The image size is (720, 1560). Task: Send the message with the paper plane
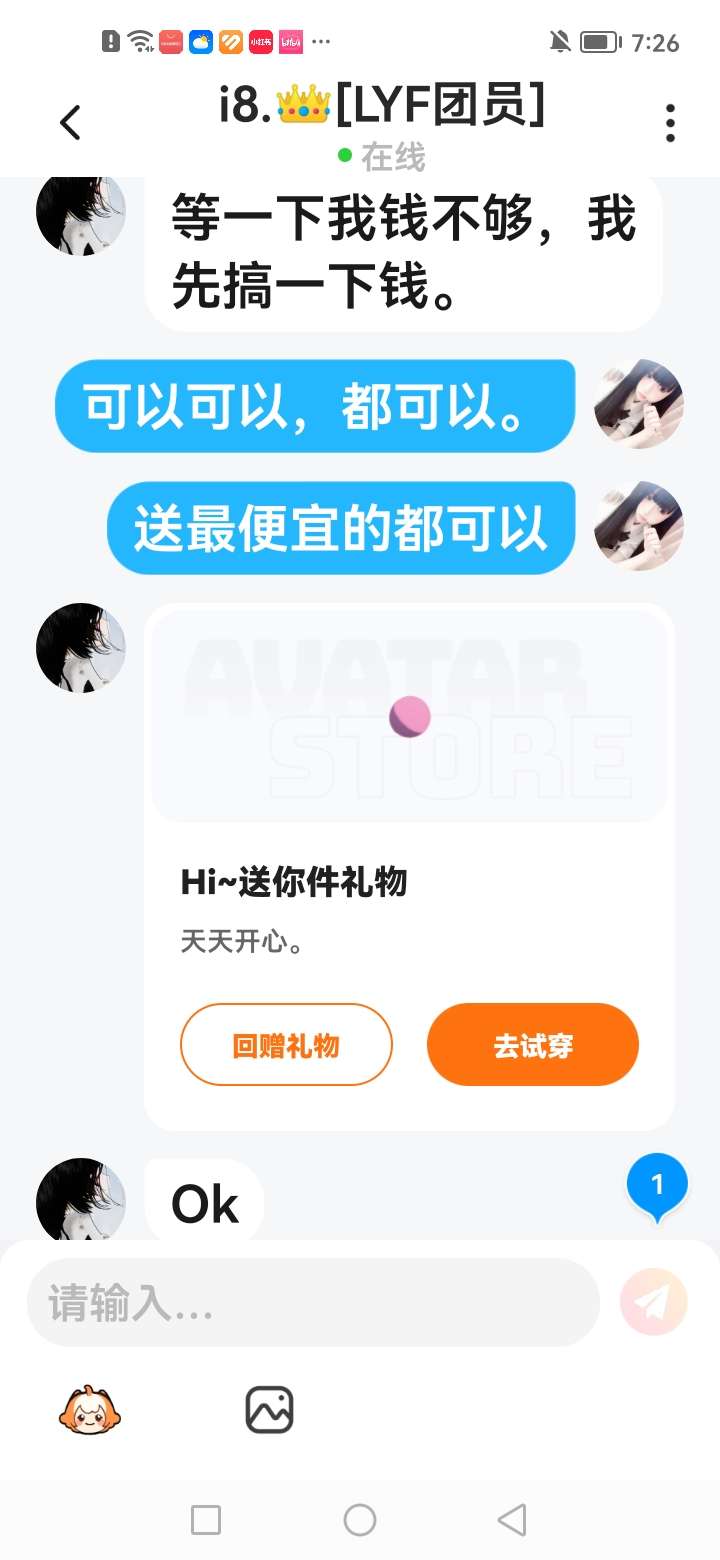pos(654,1302)
